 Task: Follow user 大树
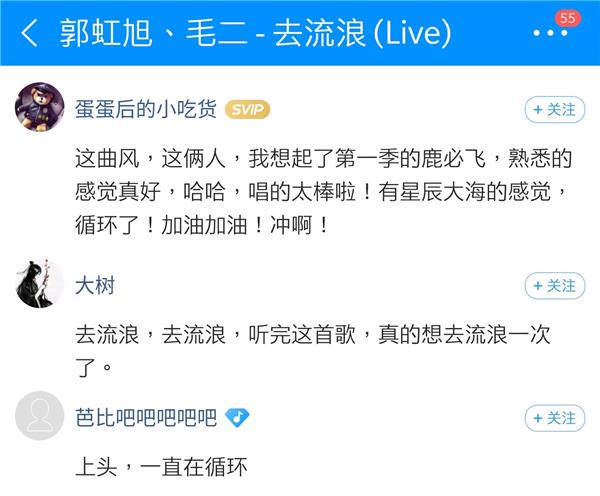tap(555, 286)
